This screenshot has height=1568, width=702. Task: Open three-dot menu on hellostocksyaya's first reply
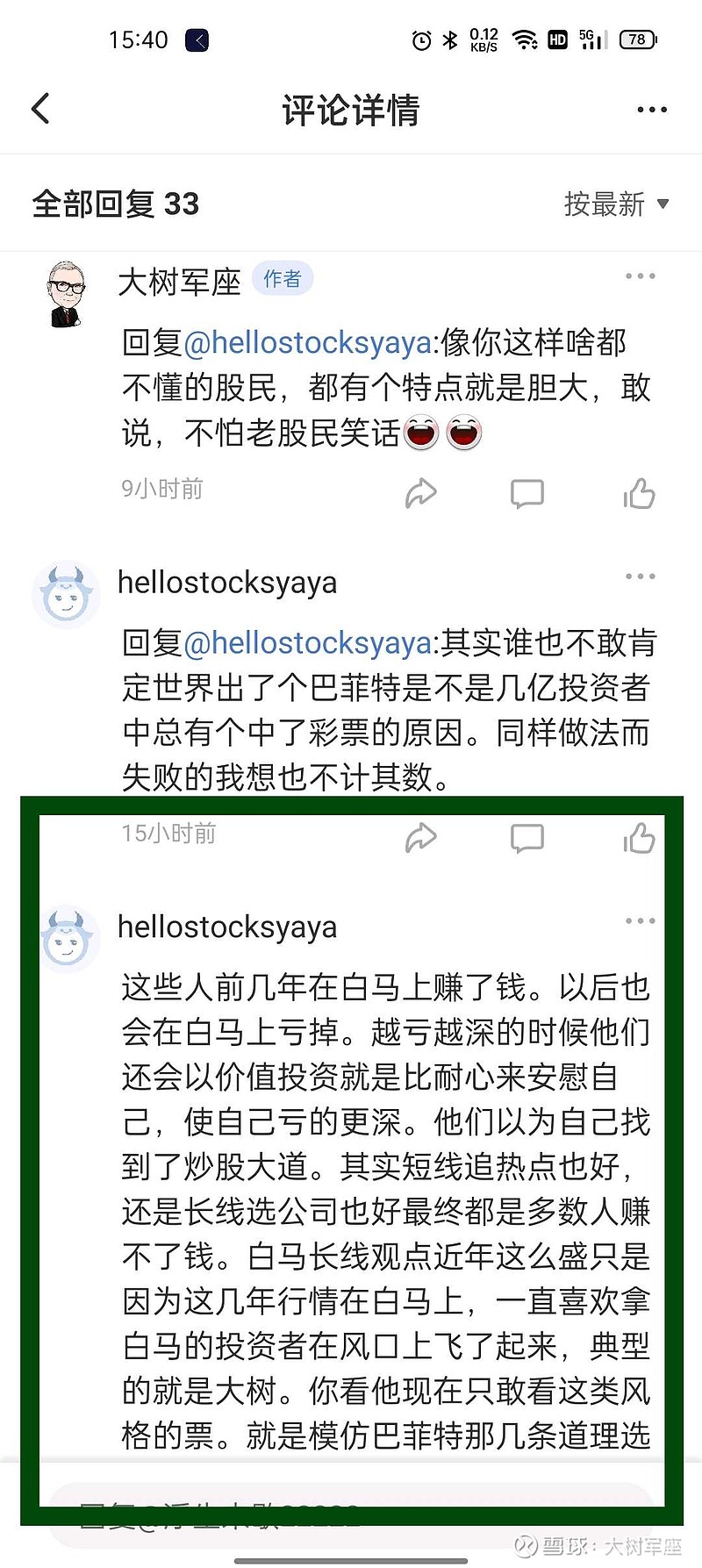pos(641,576)
